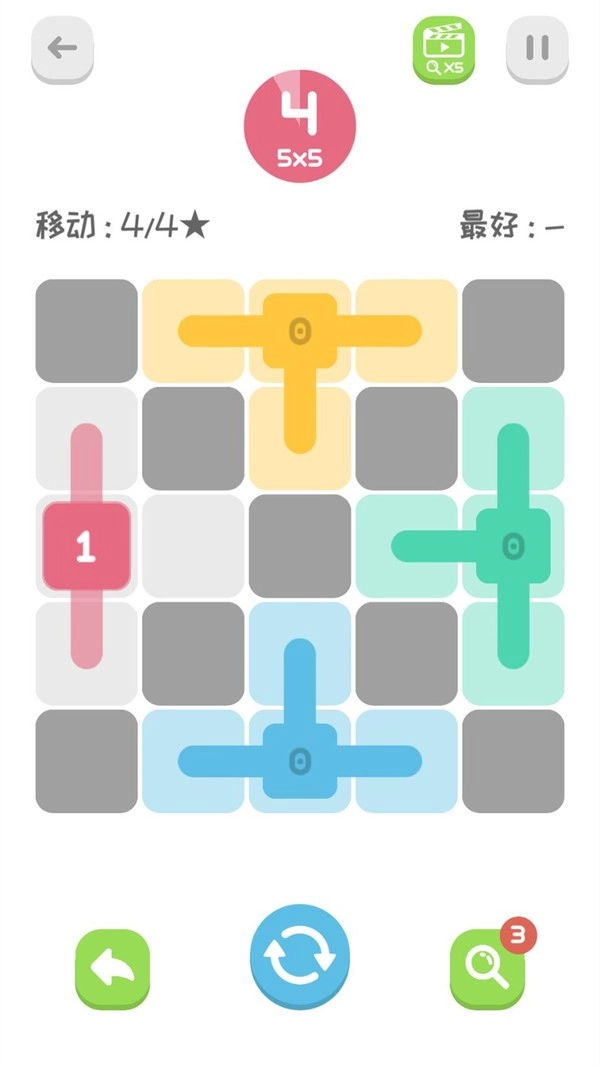600x1066 pixels.
Task: Select the red block numbered 1
Action: [86, 546]
